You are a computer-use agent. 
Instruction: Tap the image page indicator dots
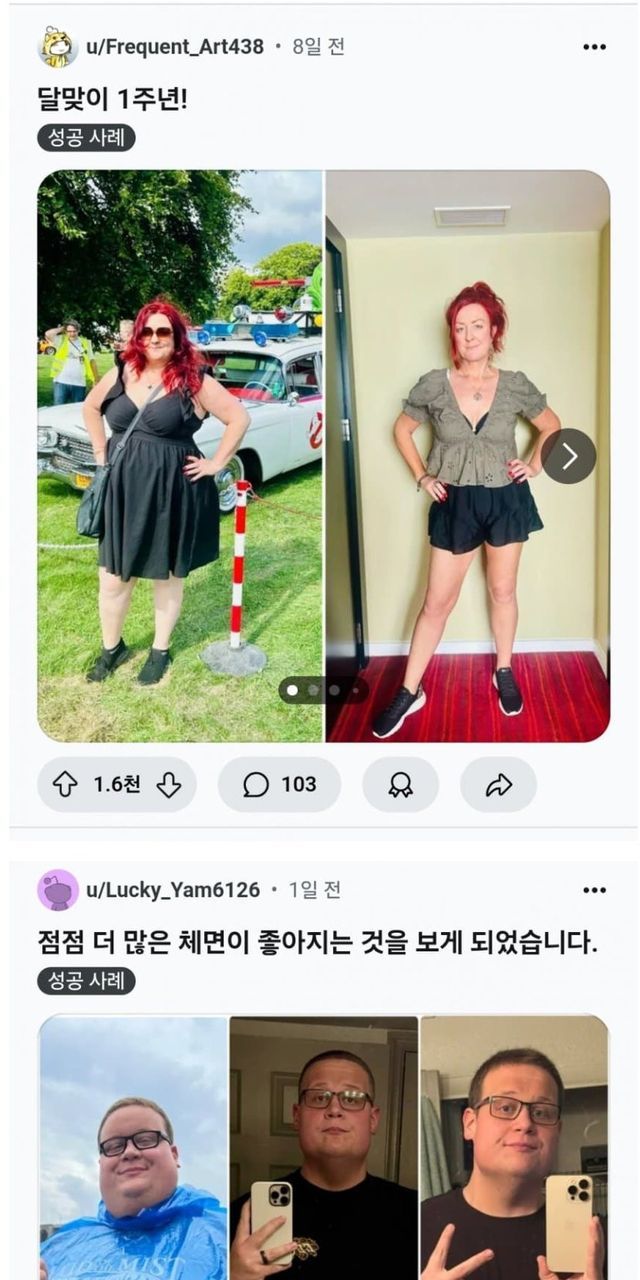[323, 690]
